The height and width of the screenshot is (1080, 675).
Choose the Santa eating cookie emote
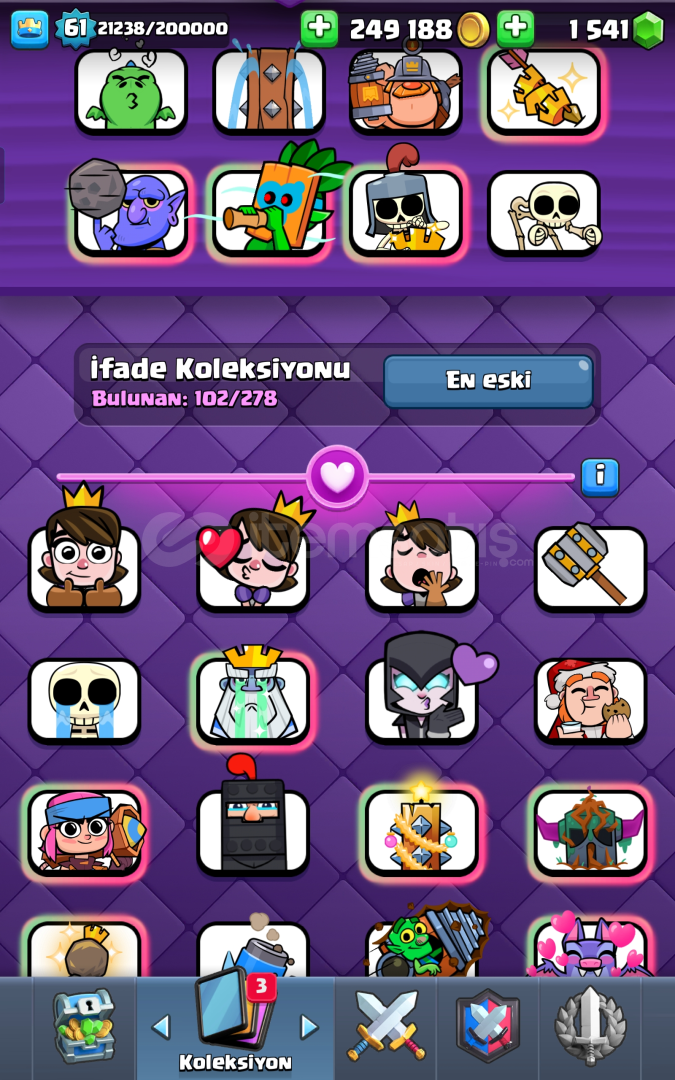tap(590, 700)
